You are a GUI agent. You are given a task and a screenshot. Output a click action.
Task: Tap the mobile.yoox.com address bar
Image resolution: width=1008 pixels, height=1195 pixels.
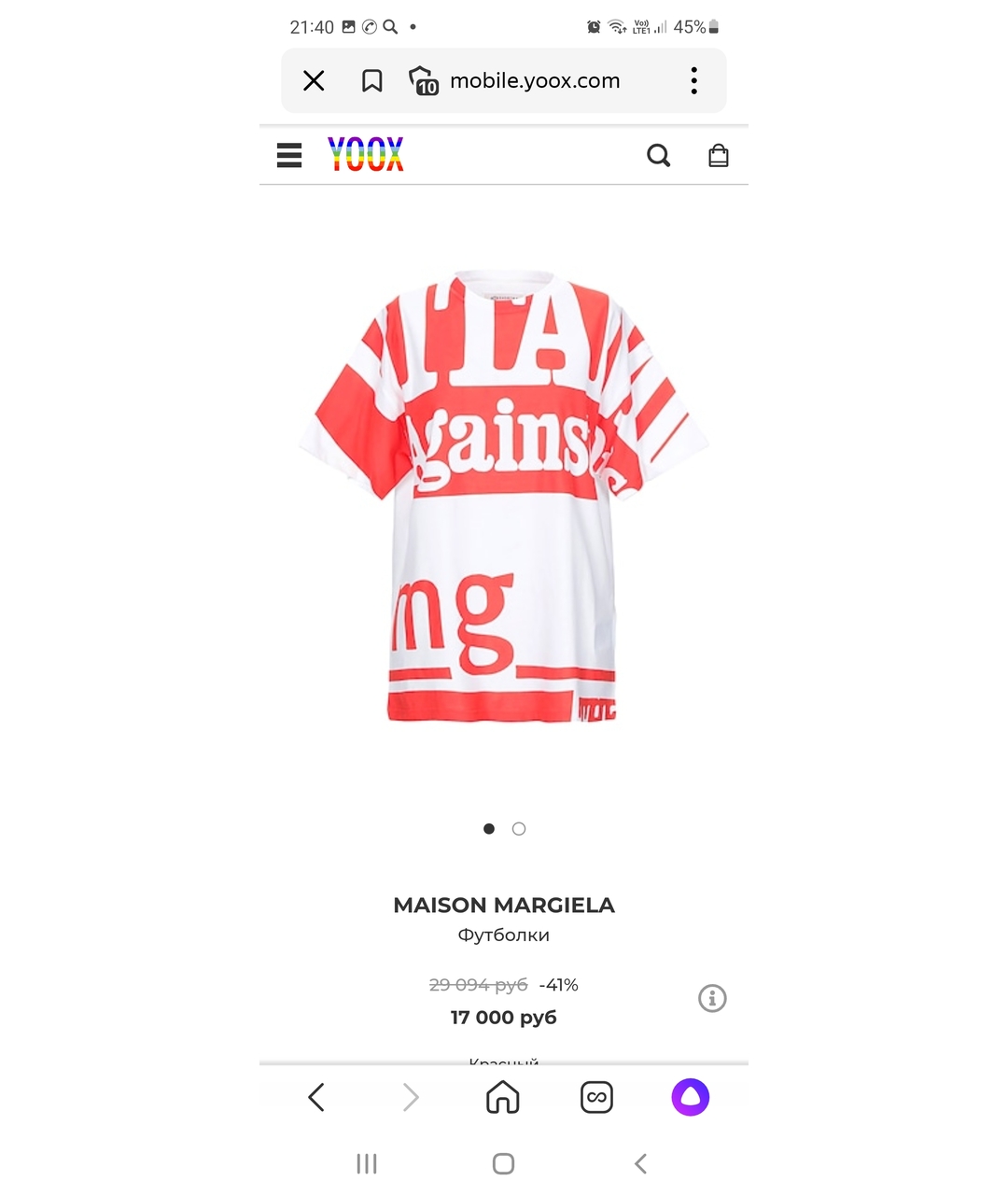(535, 80)
